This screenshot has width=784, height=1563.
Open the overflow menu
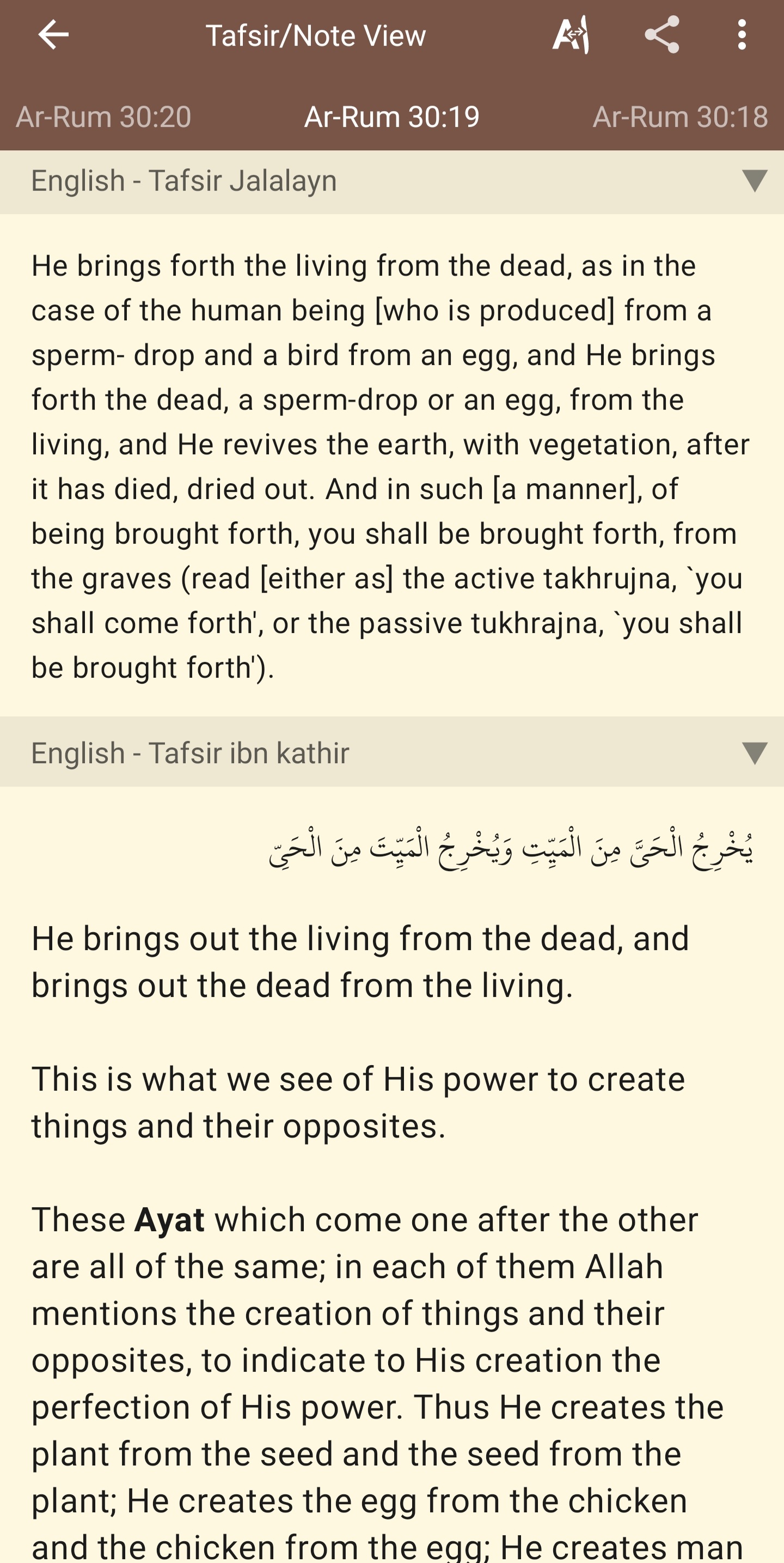741,34
